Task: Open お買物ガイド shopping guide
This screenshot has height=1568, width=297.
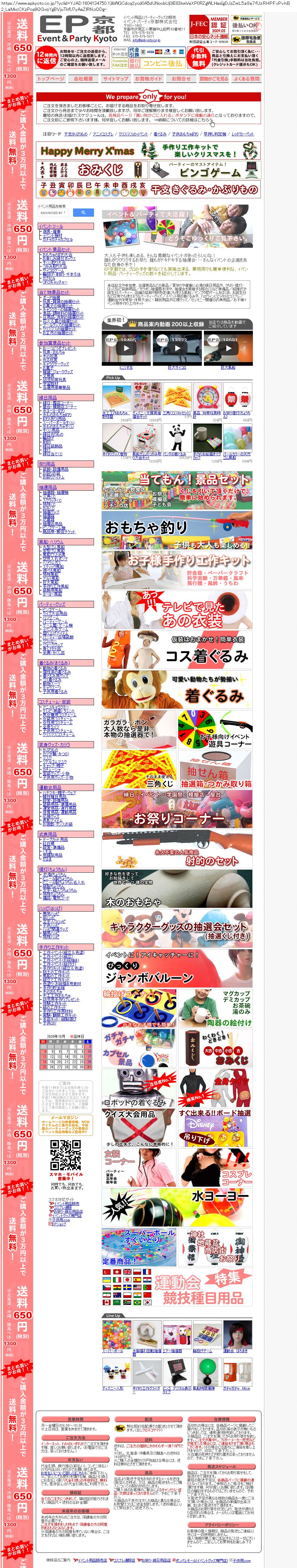Action: point(148,78)
